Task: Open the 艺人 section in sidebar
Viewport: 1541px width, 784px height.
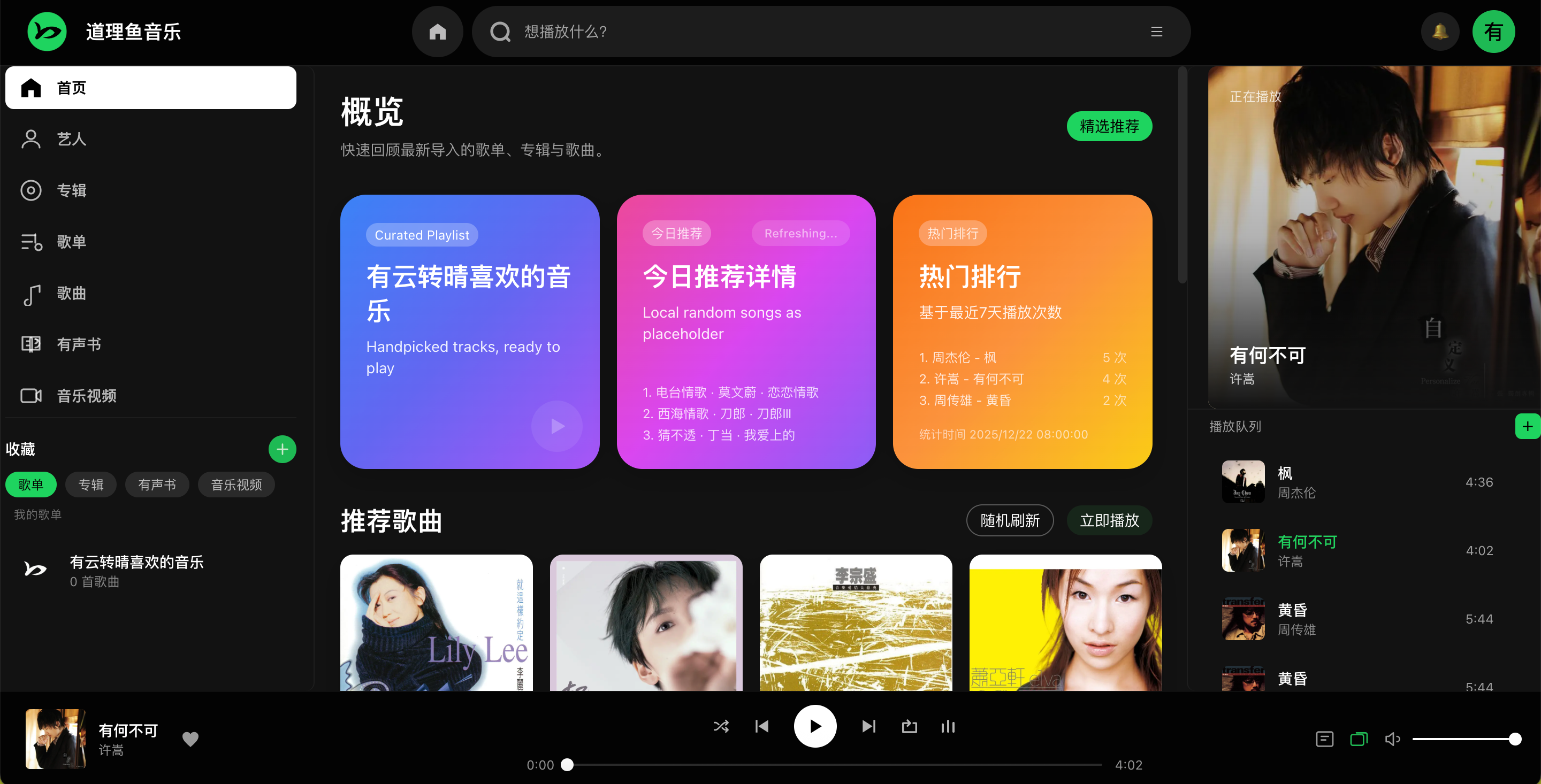Action: coord(71,139)
